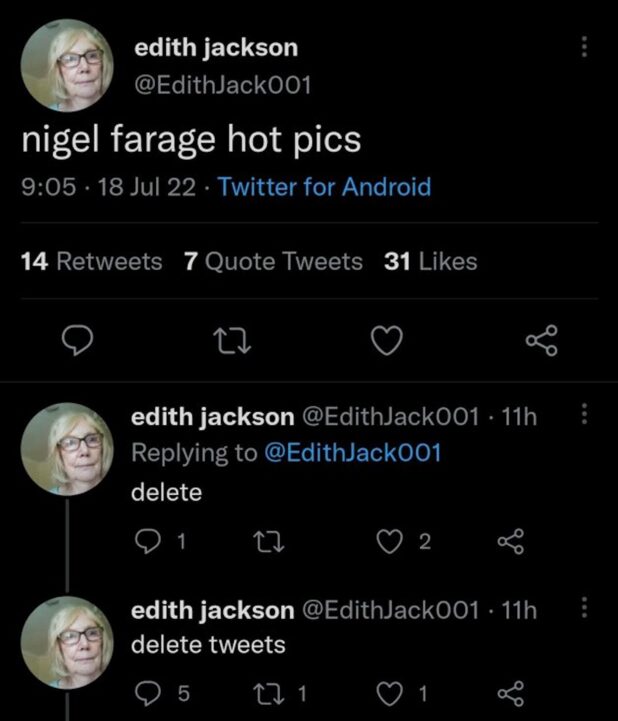Screen dimensions: 618x721
Task: Open the Twitter for Android source link
Action: click(324, 187)
